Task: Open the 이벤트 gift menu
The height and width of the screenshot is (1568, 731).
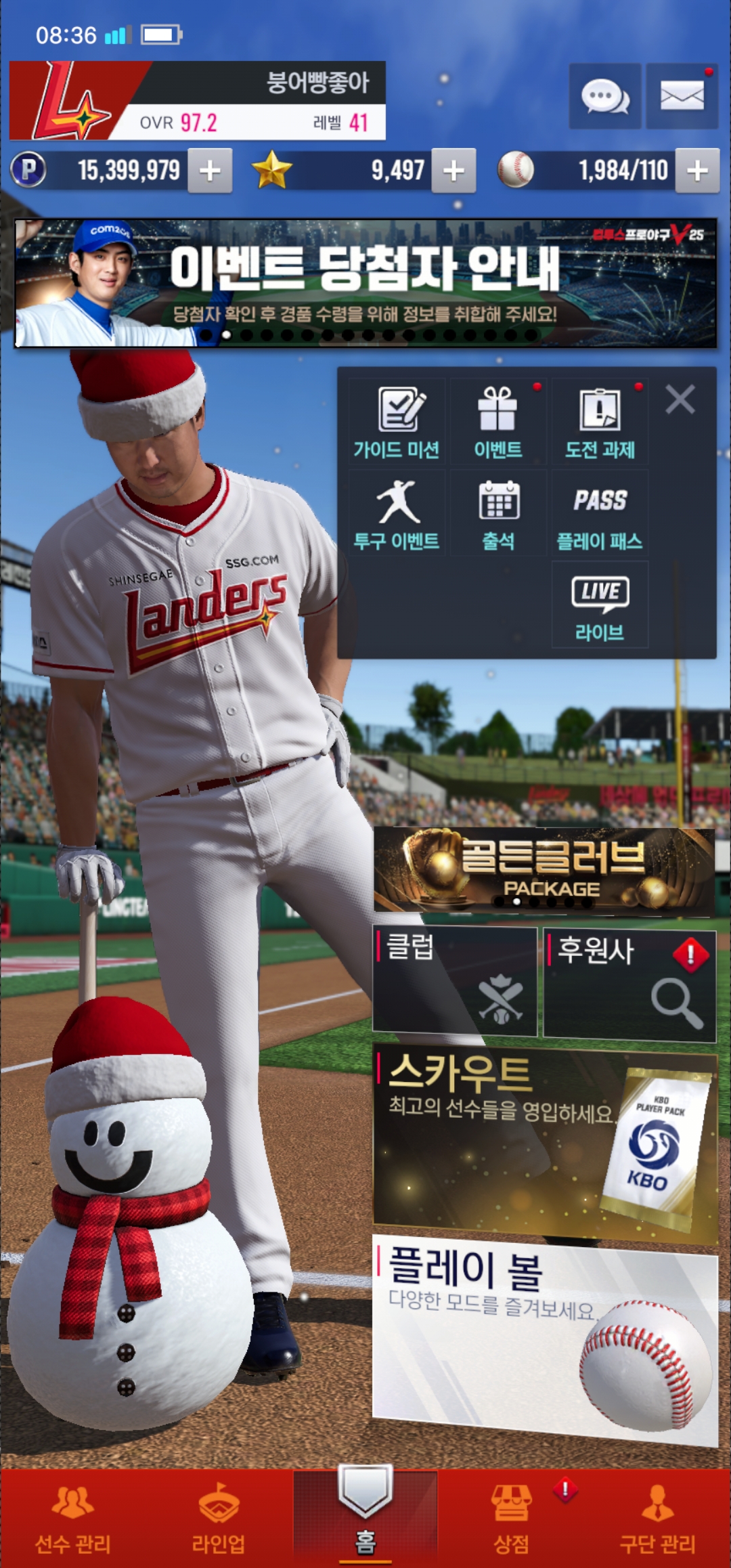Action: pyautogui.click(x=498, y=422)
